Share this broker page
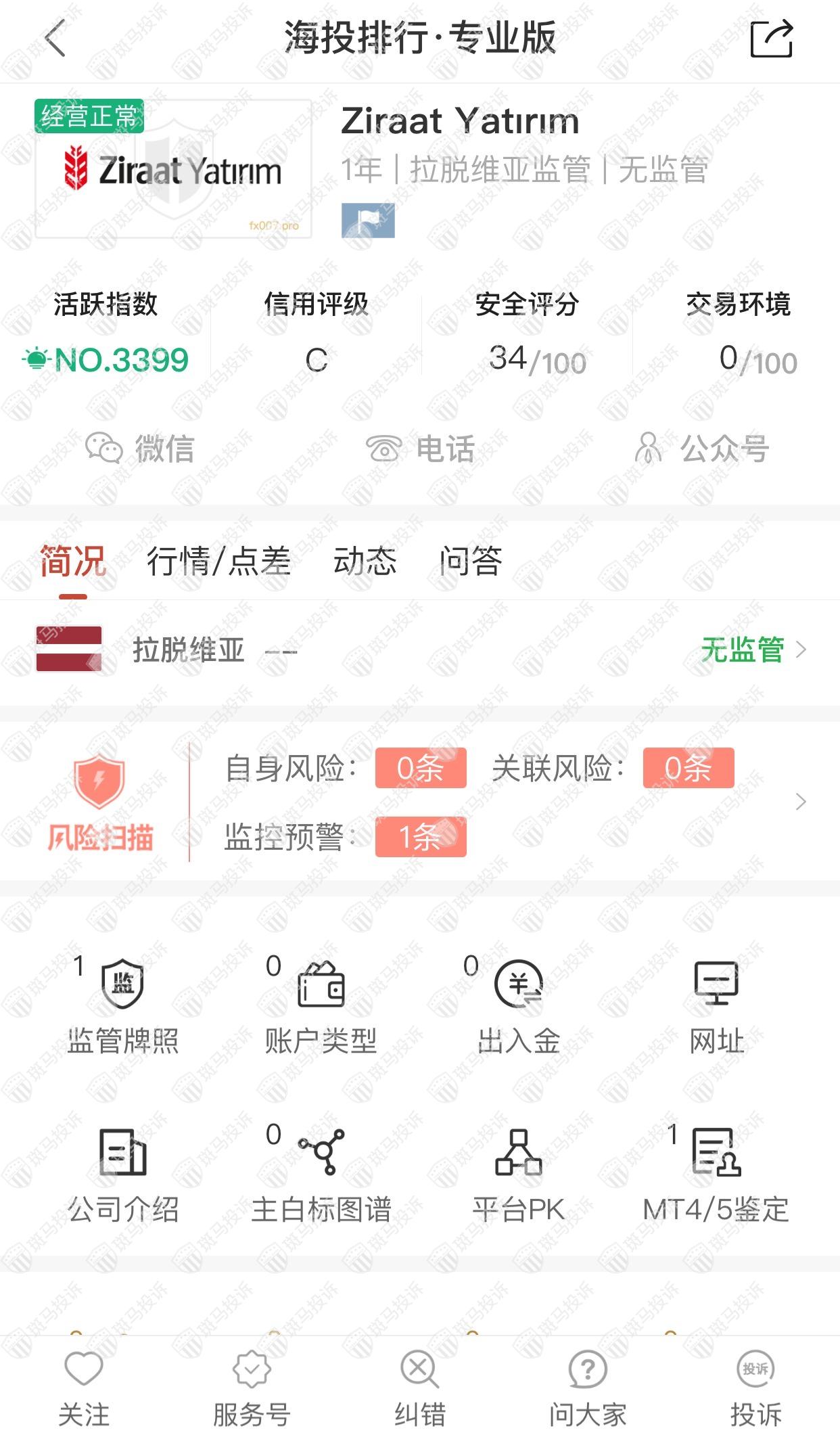840x1437 pixels. [x=772, y=39]
